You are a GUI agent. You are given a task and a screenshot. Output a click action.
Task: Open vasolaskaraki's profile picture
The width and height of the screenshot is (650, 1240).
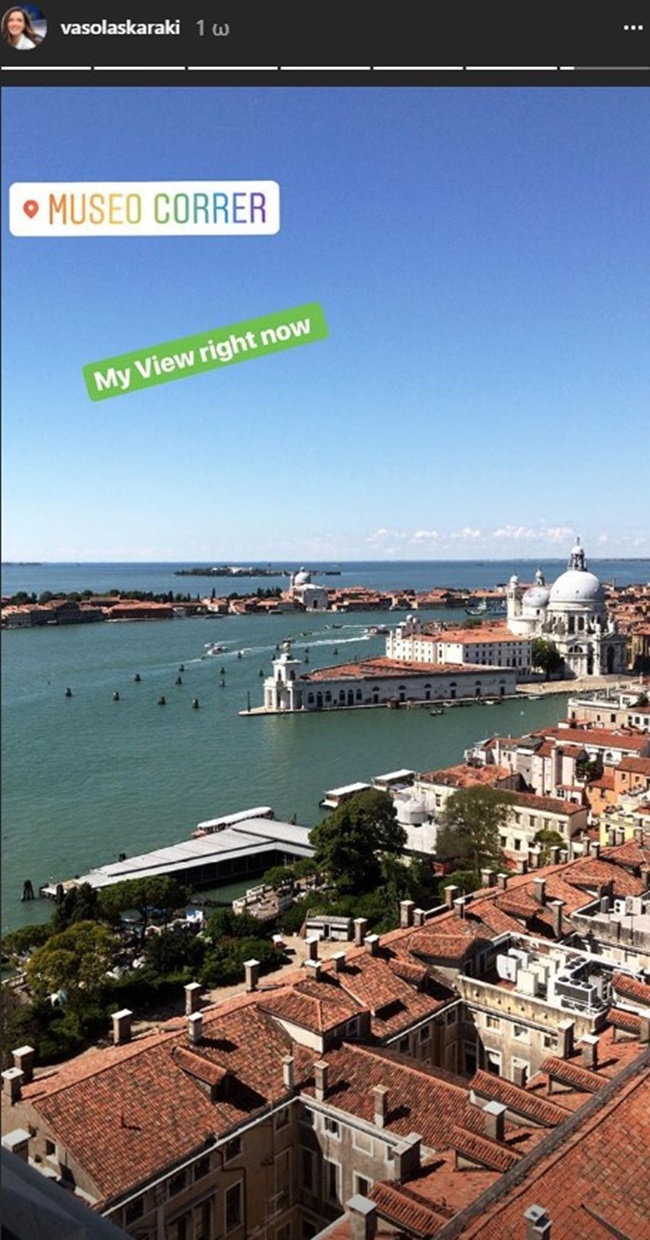[23, 27]
